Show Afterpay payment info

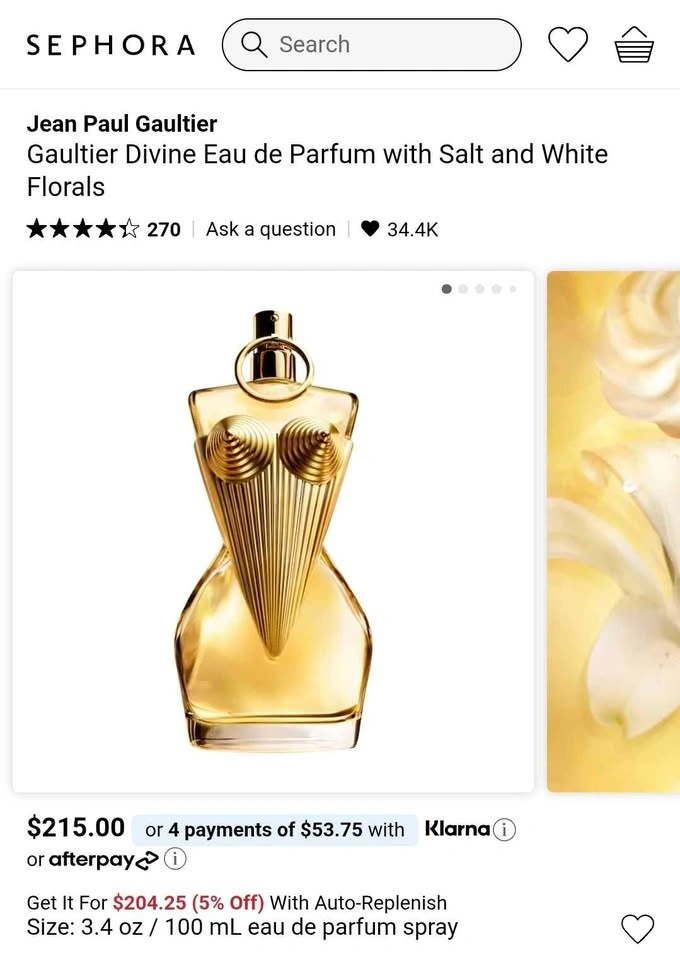(175, 859)
